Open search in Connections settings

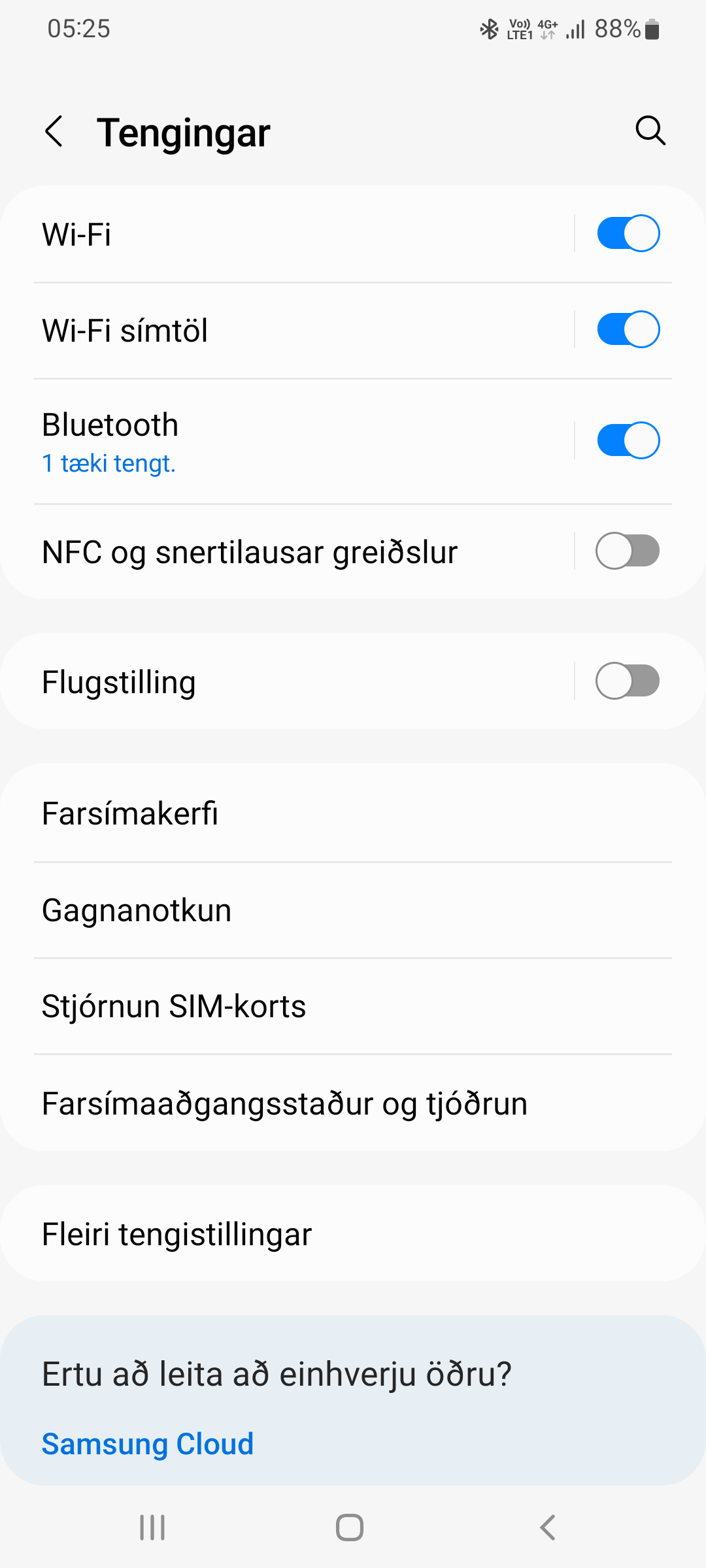(x=649, y=131)
